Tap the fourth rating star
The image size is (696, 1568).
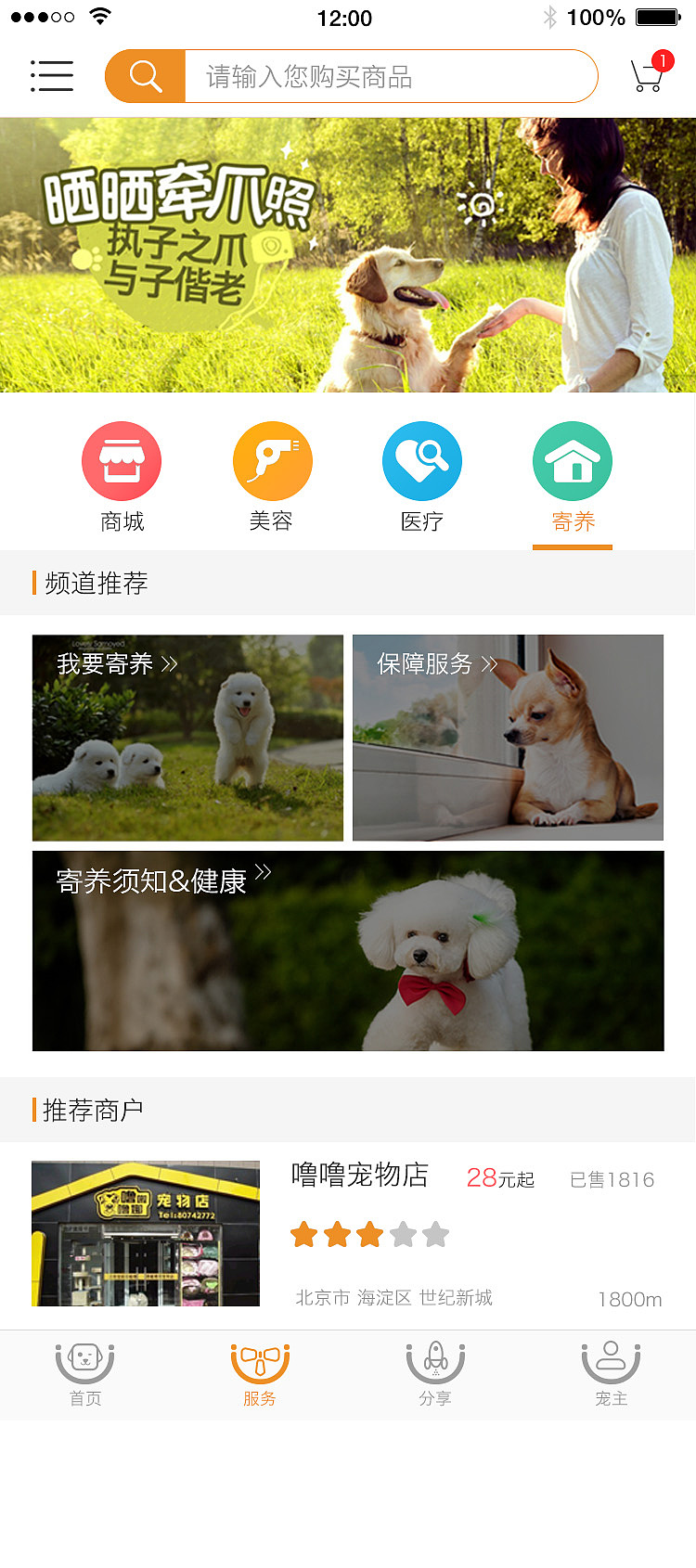pyautogui.click(x=403, y=1234)
